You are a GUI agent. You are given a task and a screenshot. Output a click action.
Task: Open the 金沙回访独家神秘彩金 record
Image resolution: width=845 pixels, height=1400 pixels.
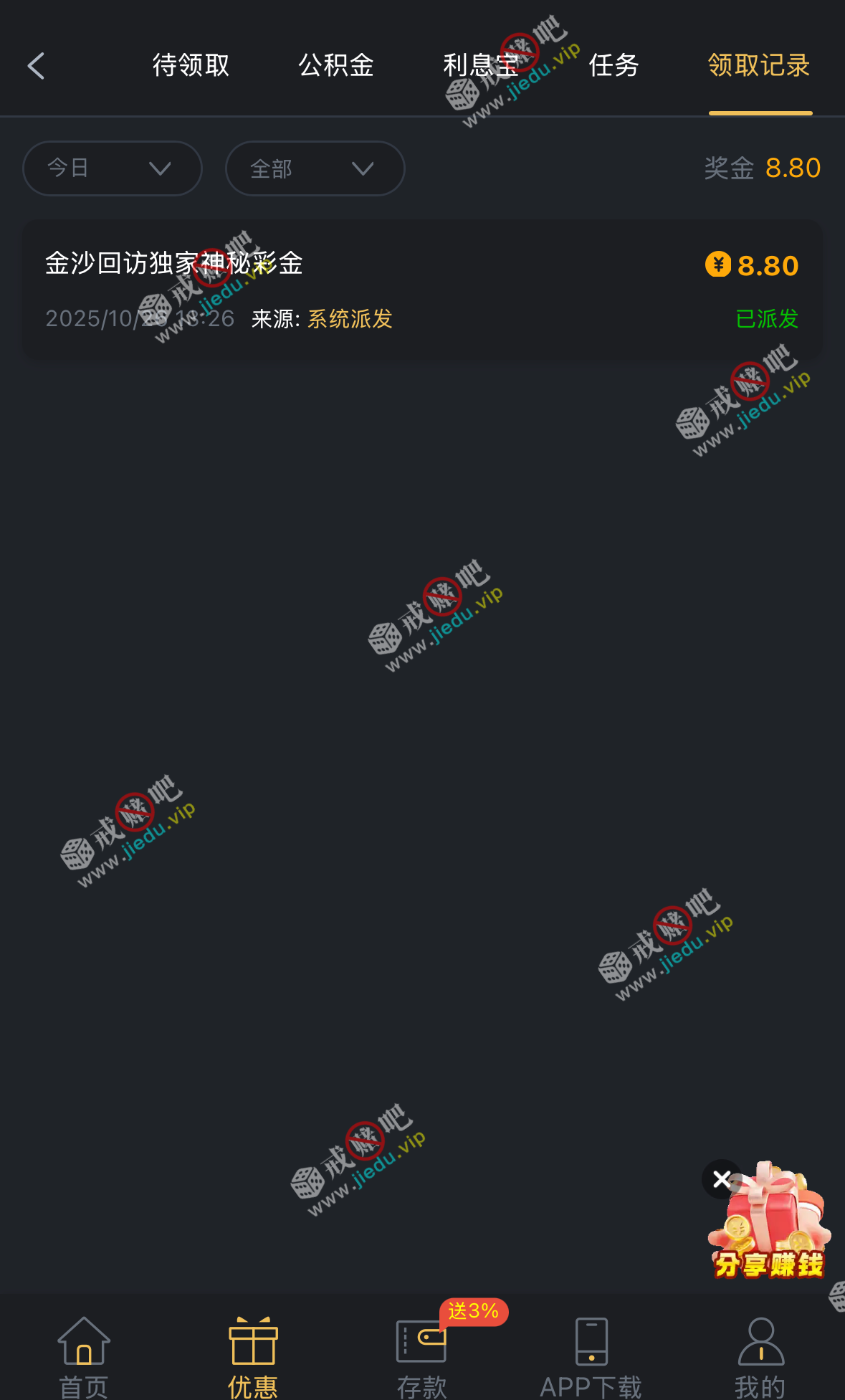pyautogui.click(x=422, y=290)
